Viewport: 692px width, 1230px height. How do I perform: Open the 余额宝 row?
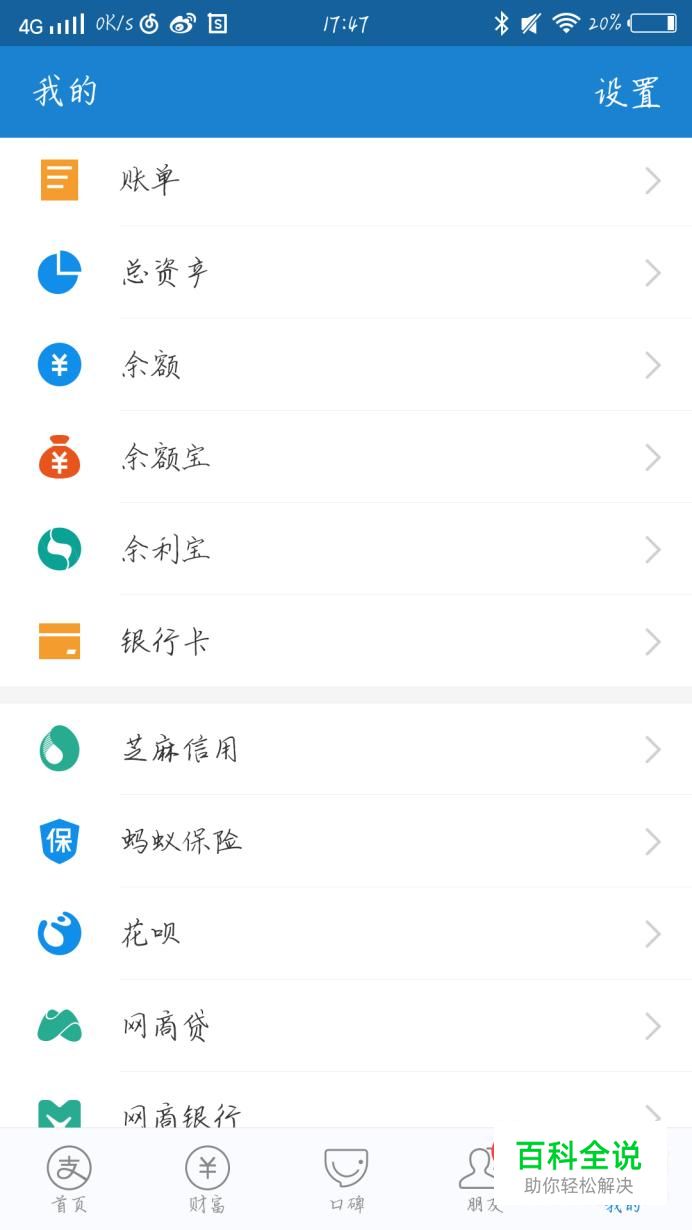coord(346,457)
